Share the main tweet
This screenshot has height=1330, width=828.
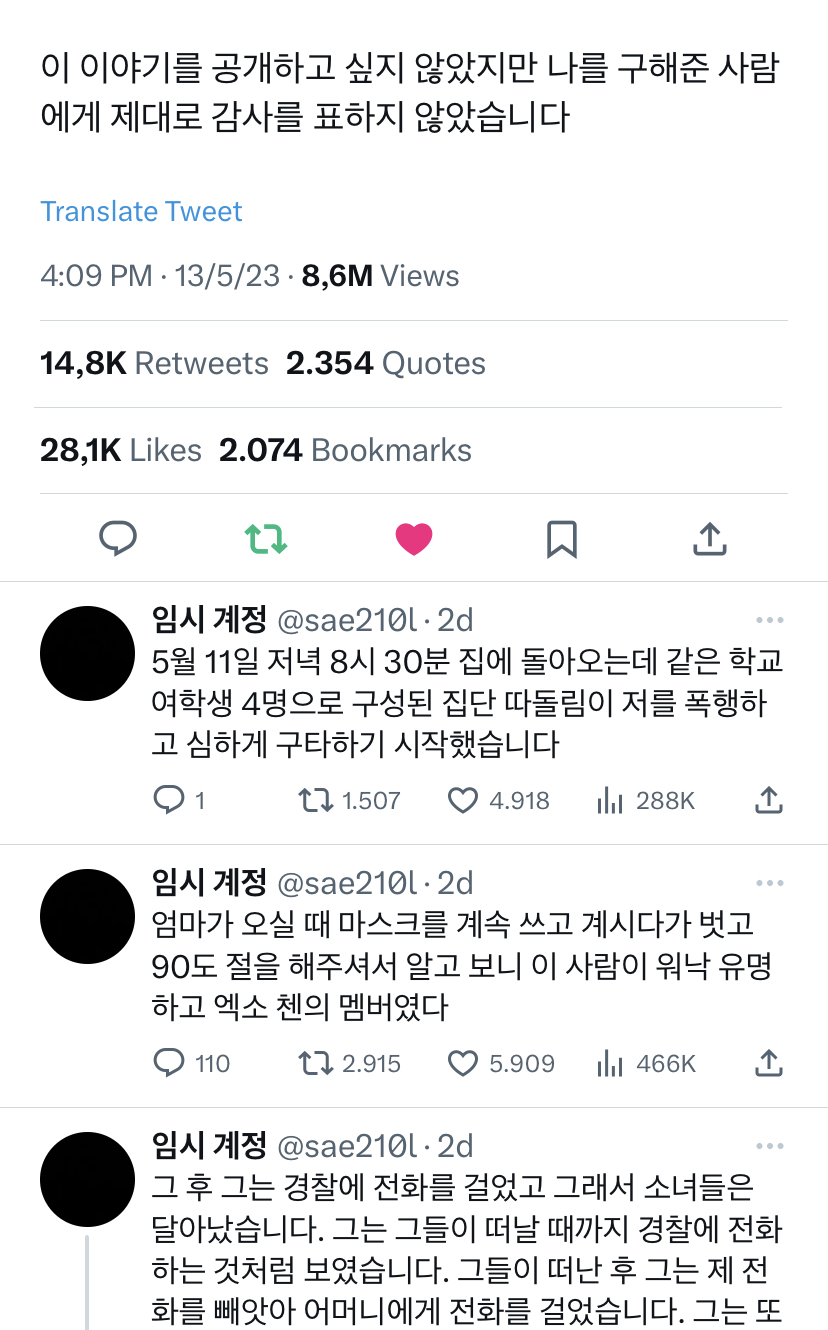pos(709,539)
